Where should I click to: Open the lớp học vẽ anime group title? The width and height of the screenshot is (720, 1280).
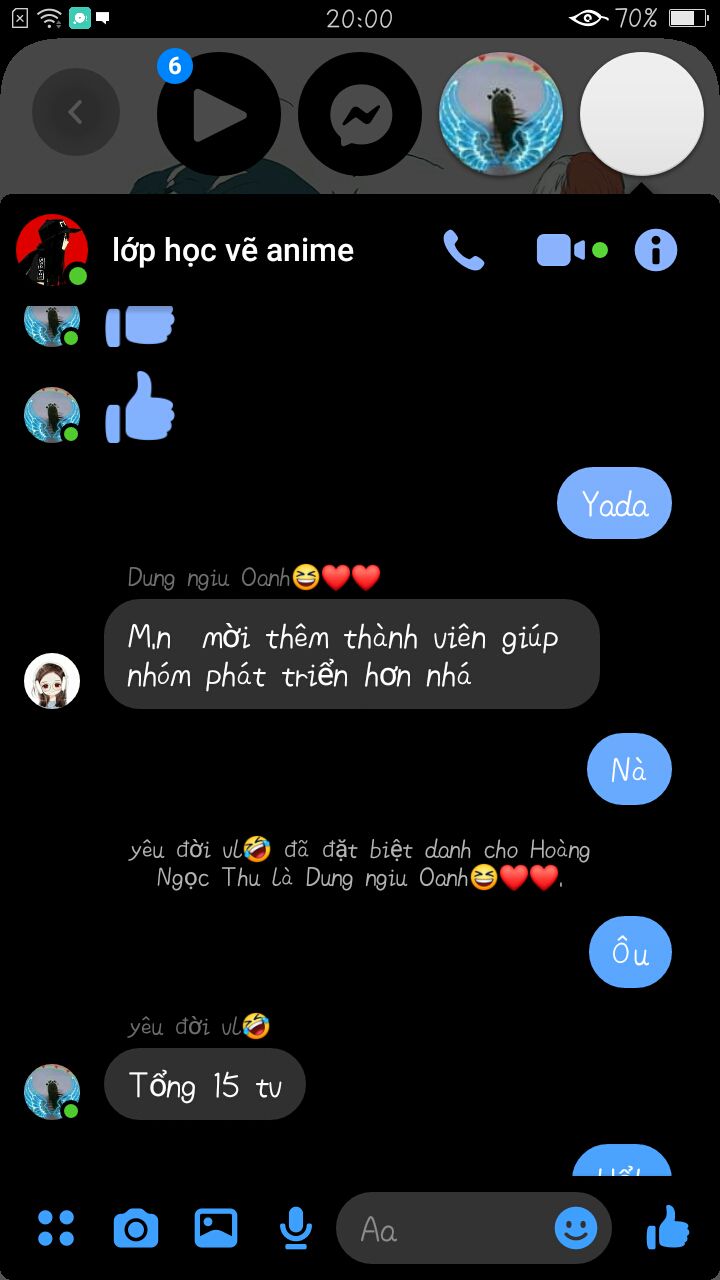pyautogui.click(x=233, y=250)
